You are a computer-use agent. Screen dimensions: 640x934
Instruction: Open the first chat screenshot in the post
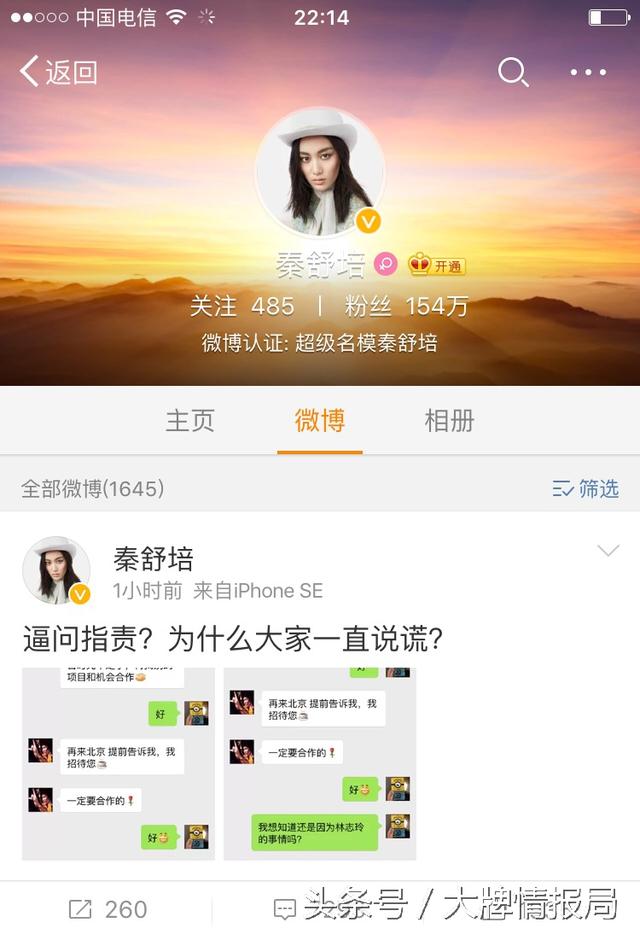119,763
